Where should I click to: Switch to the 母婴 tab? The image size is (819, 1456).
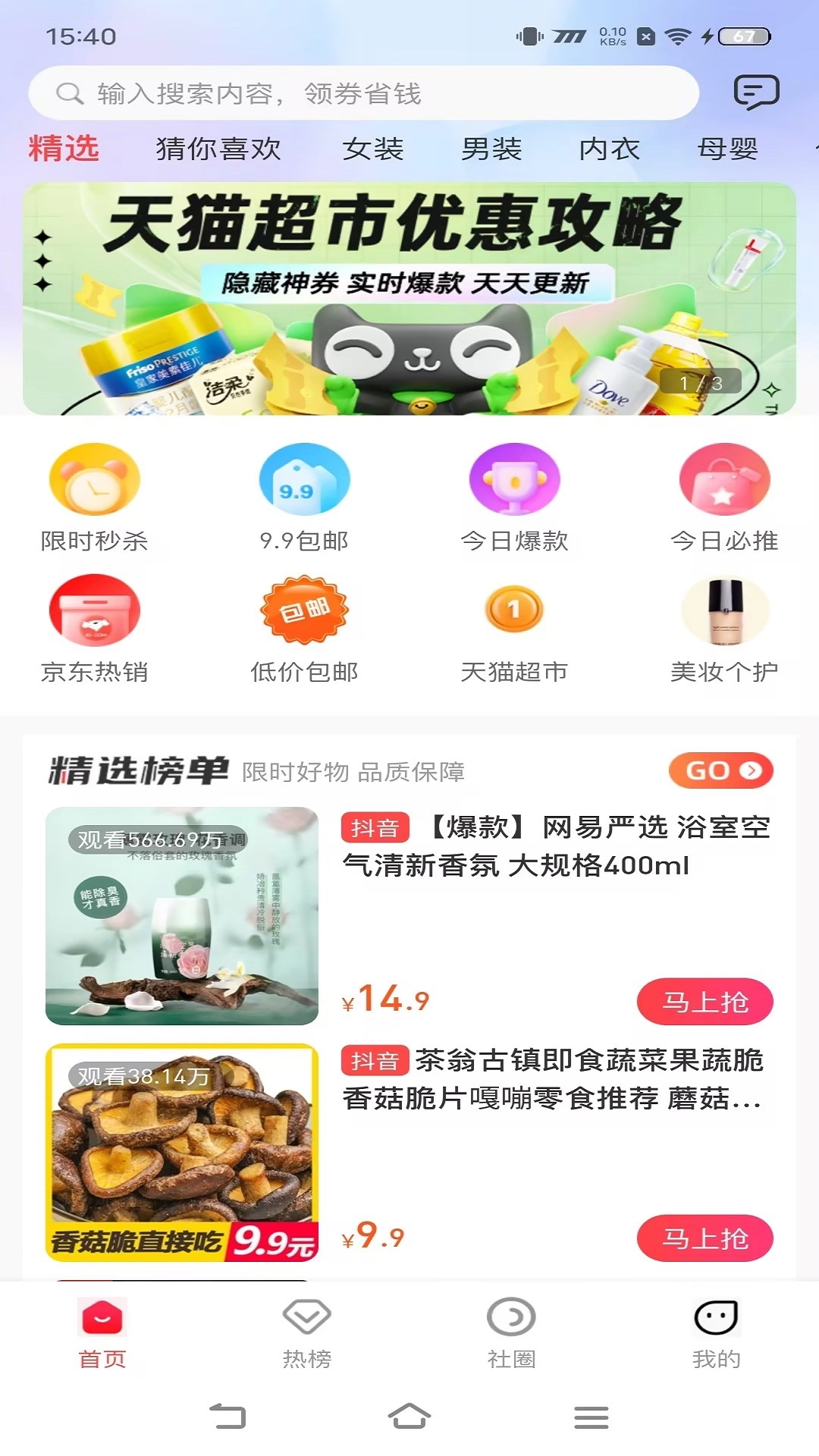coord(727,149)
